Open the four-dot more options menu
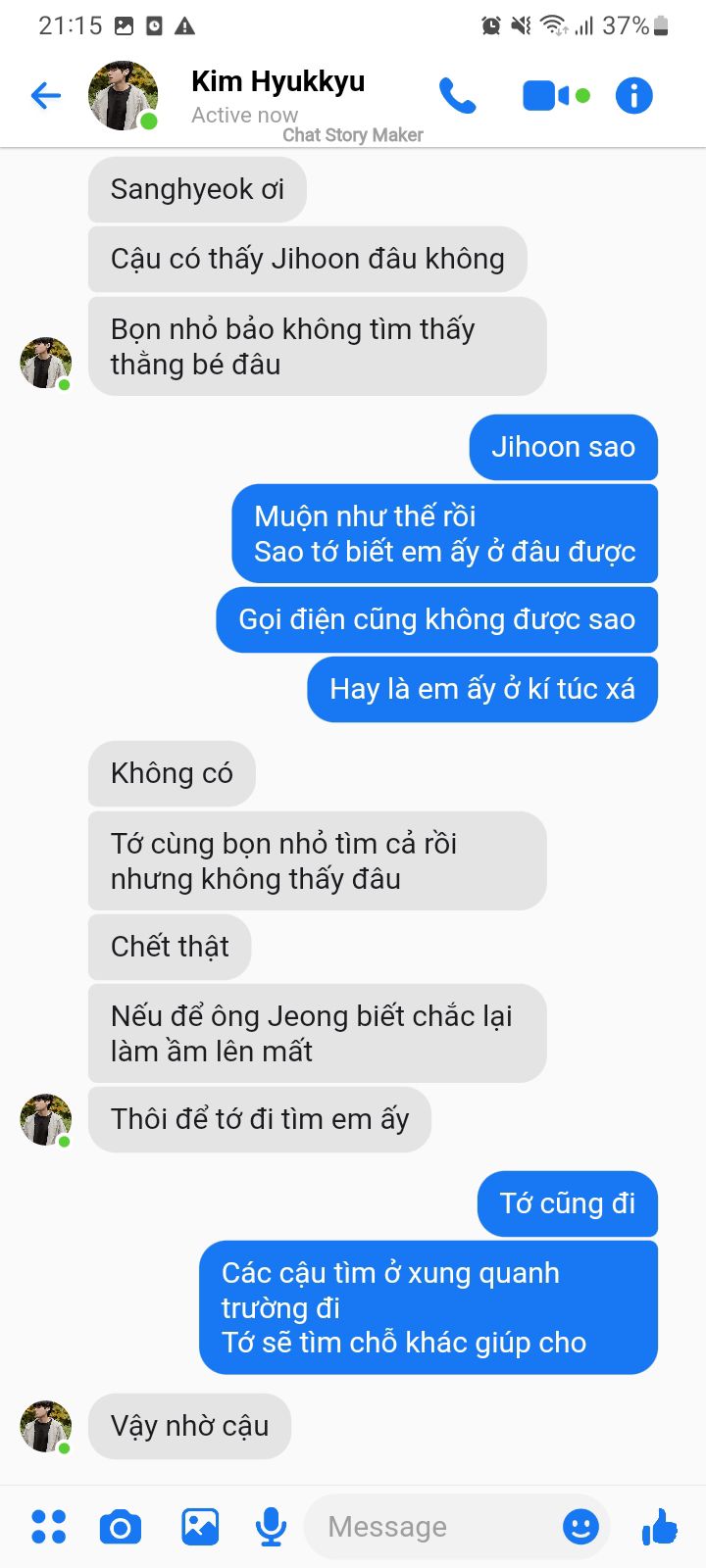This screenshot has height=1568, width=706. [48, 1526]
